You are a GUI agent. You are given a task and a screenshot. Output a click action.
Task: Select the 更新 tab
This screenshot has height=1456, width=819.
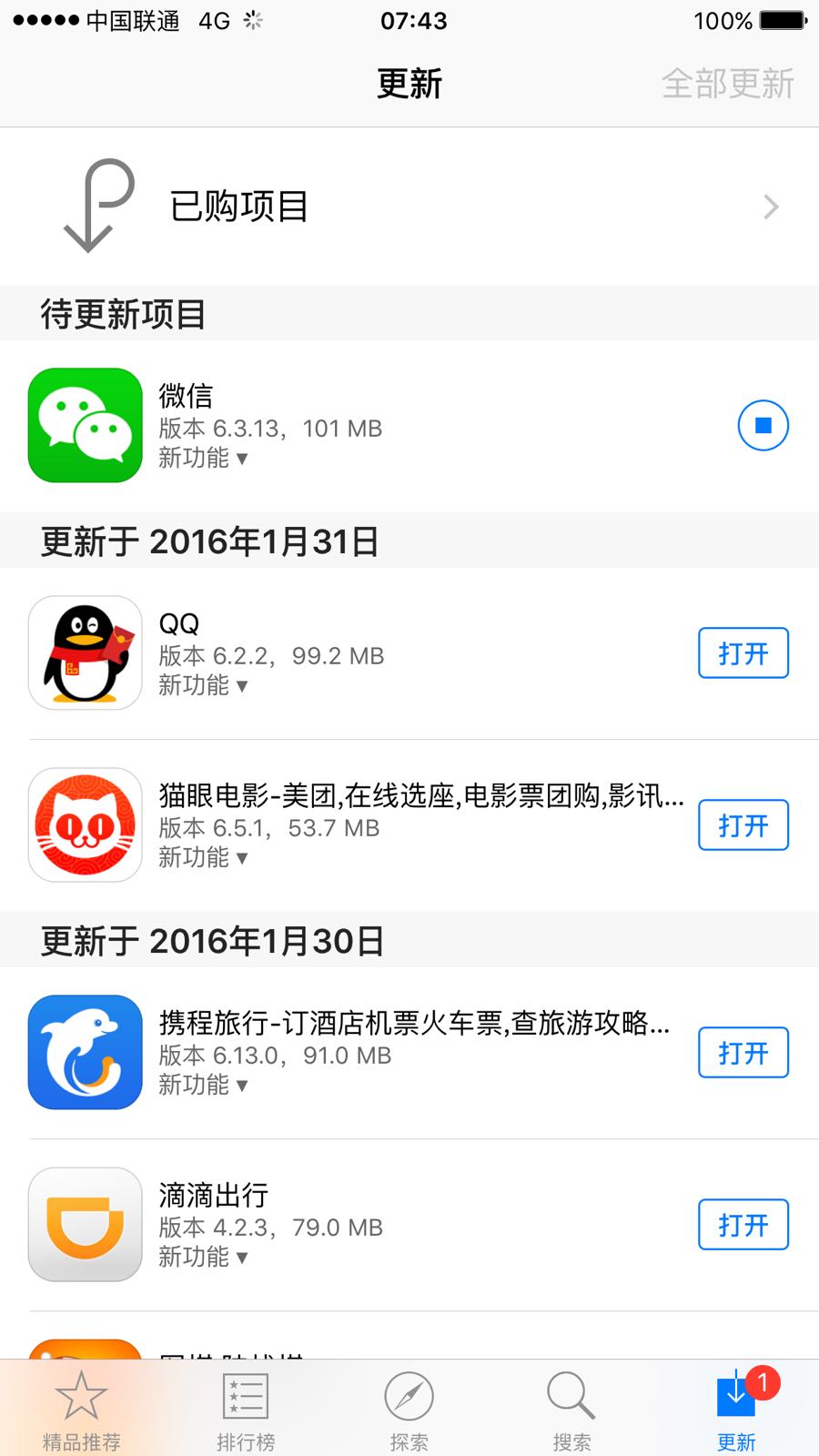(x=736, y=1409)
